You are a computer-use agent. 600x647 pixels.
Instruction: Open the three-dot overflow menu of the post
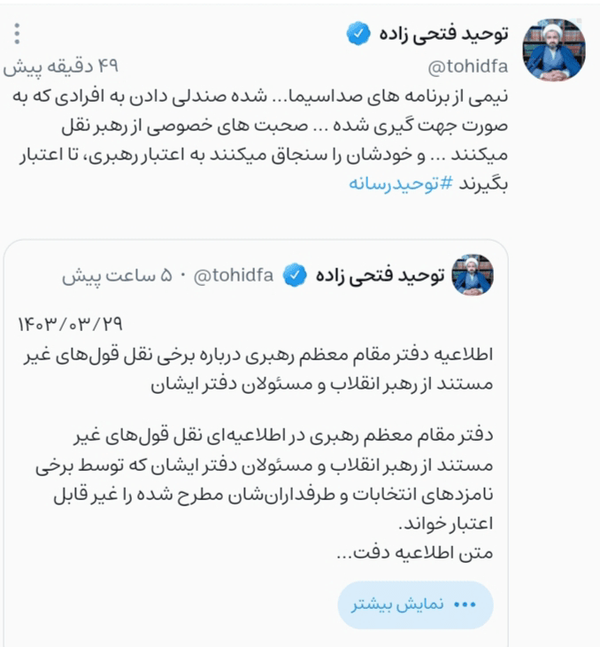(17, 34)
